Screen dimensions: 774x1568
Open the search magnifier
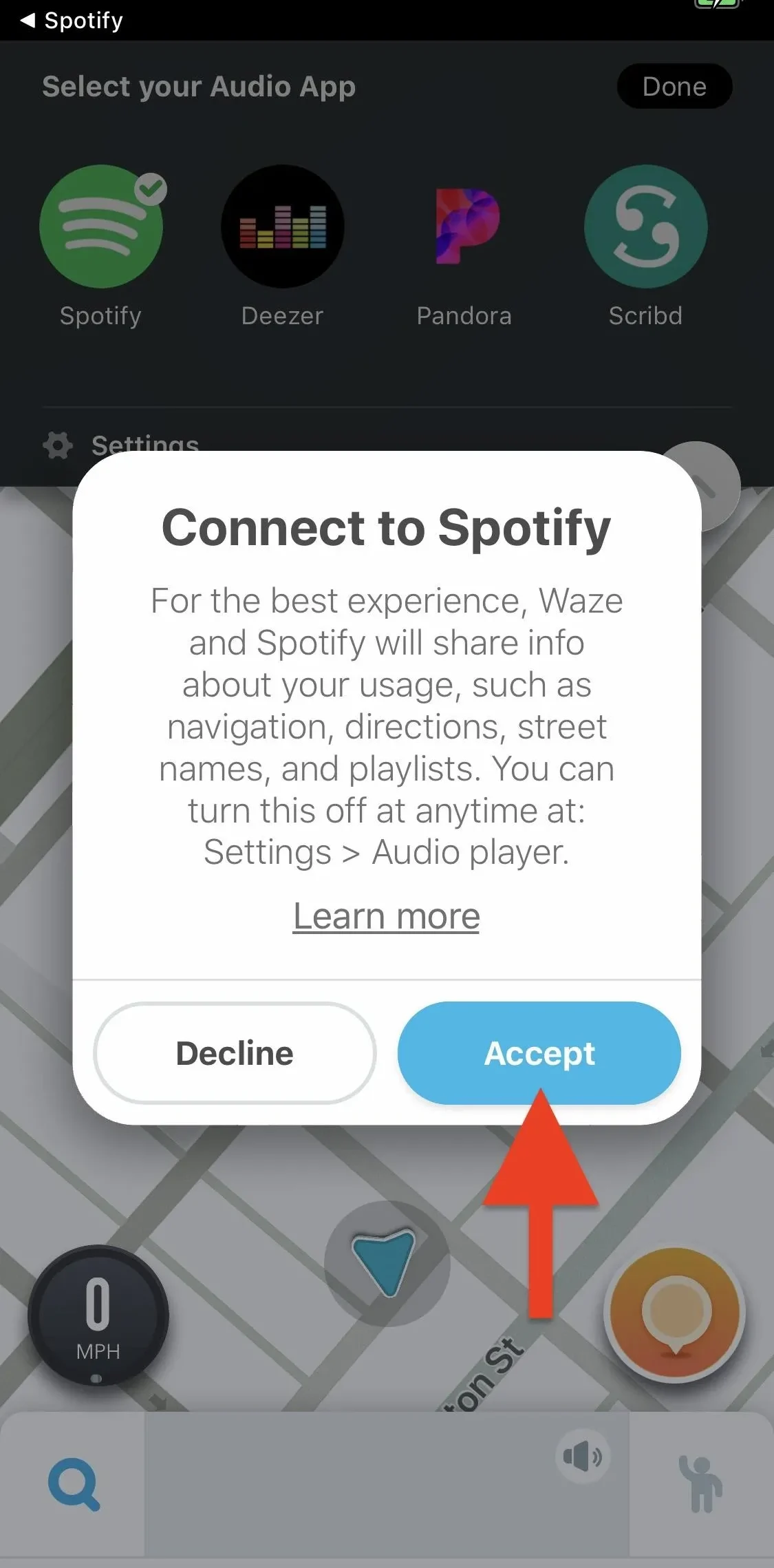(x=74, y=1484)
